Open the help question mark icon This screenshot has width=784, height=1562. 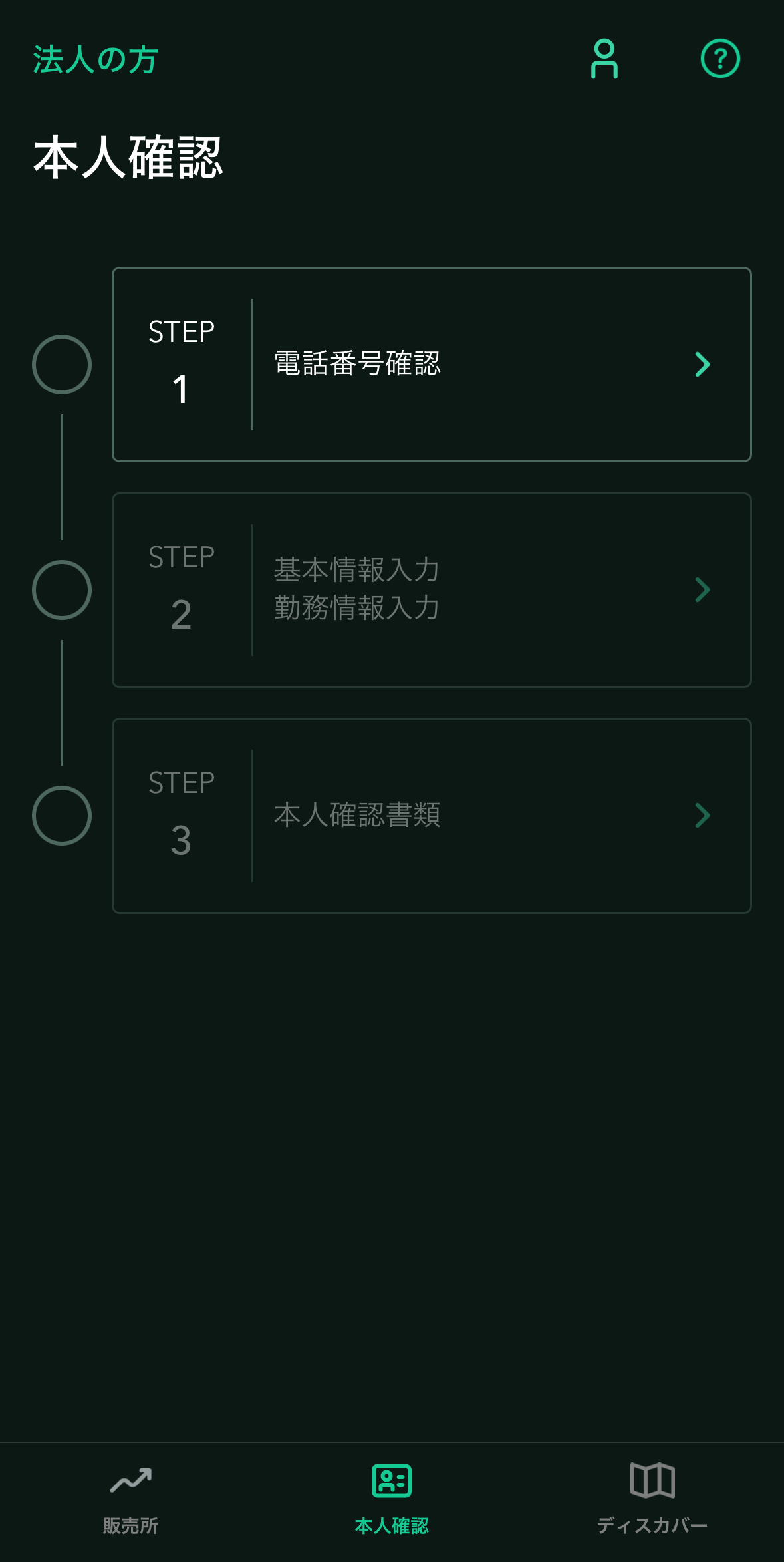(x=720, y=59)
